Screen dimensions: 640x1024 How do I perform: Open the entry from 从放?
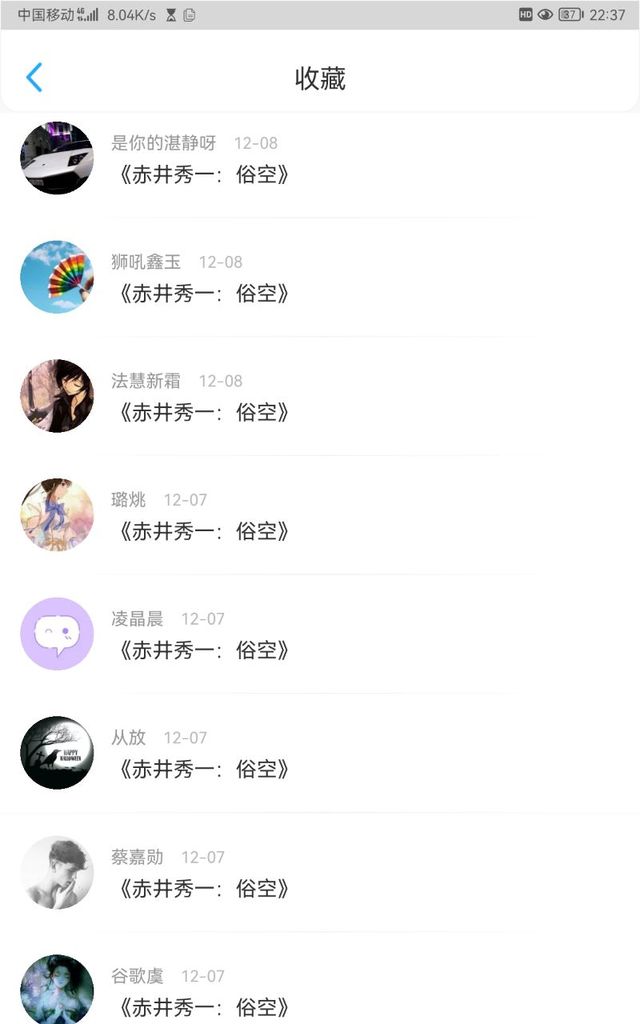205,769
